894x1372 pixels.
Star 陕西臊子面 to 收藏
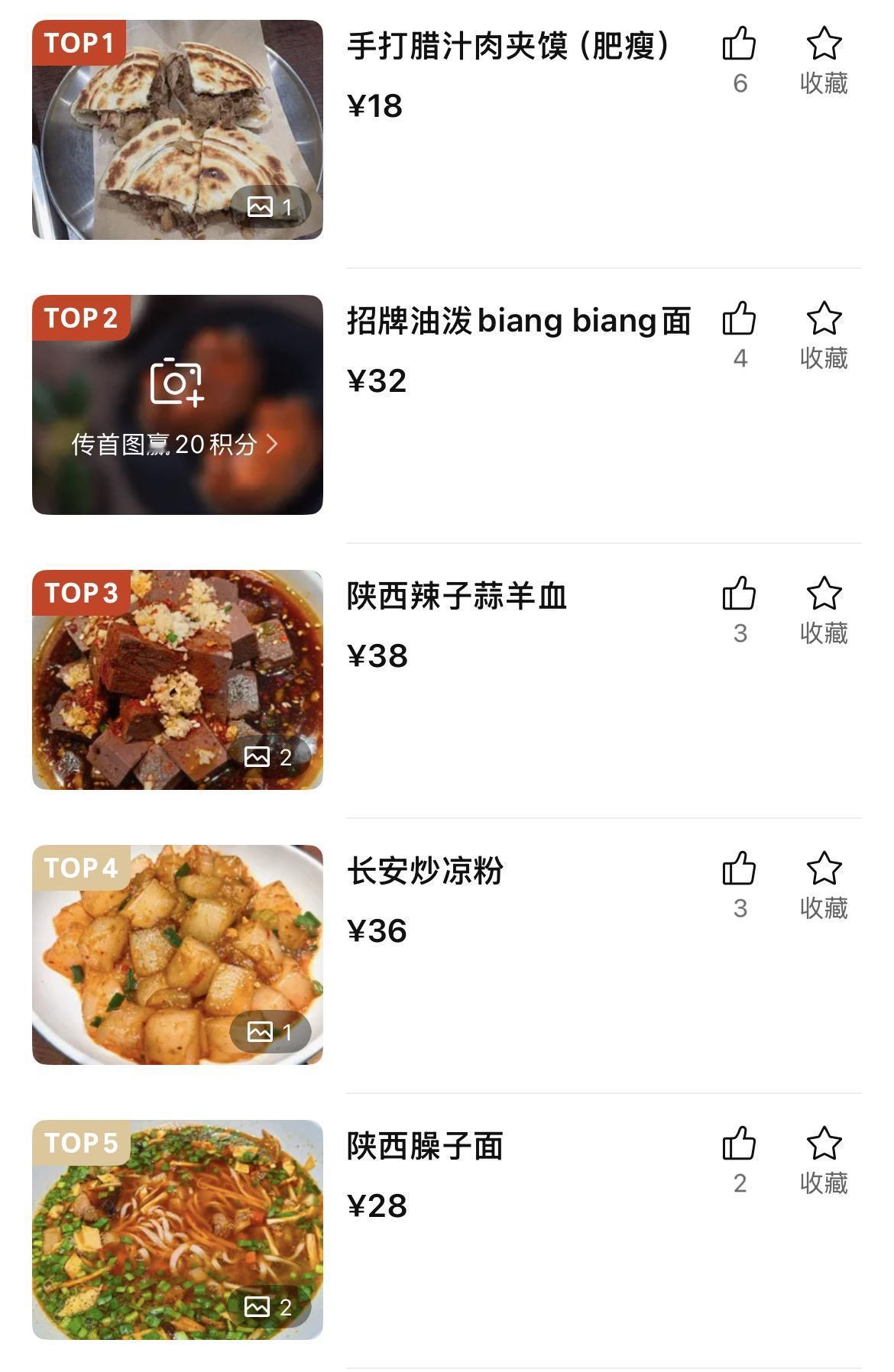[824, 1144]
